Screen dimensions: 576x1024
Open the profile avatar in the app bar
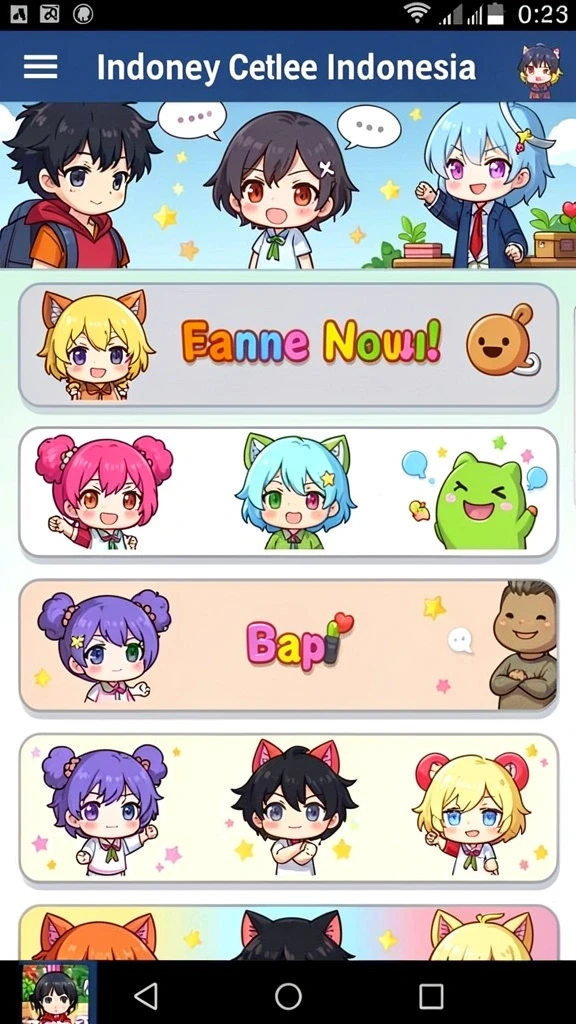(x=539, y=69)
